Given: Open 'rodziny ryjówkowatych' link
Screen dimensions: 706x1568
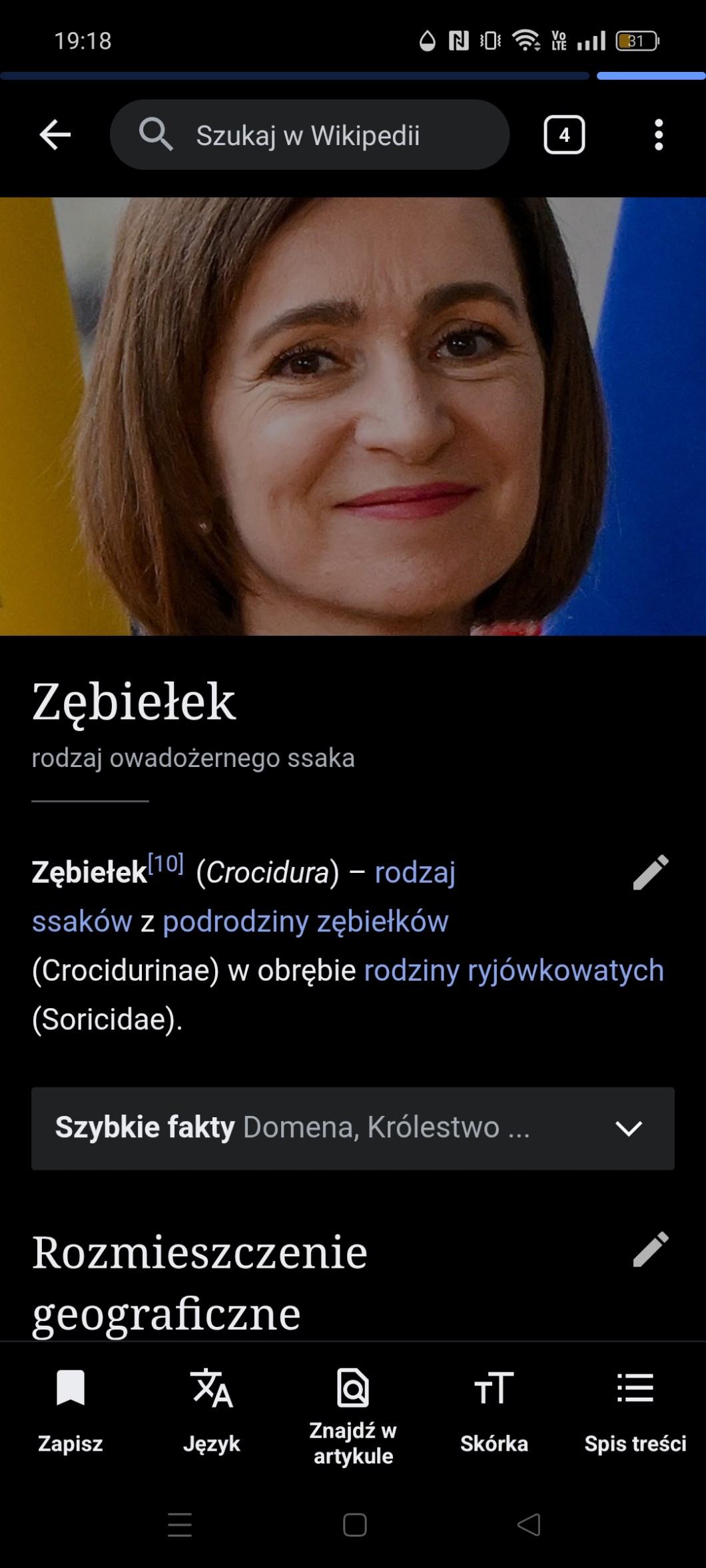Looking at the screenshot, I should tap(514, 971).
